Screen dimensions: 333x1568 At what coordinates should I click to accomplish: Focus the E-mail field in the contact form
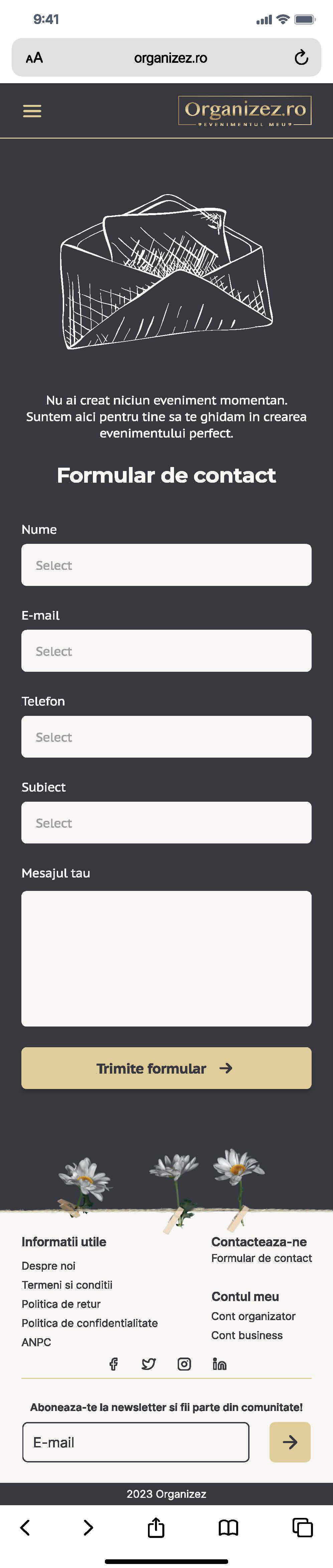coord(166,651)
